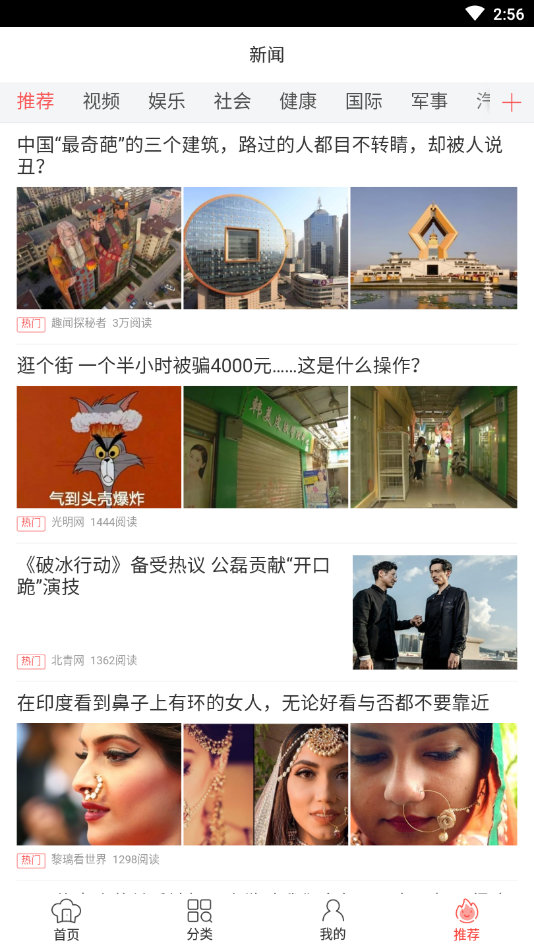Switch to the 视频 tab
534x949 pixels.
pyautogui.click(x=101, y=101)
